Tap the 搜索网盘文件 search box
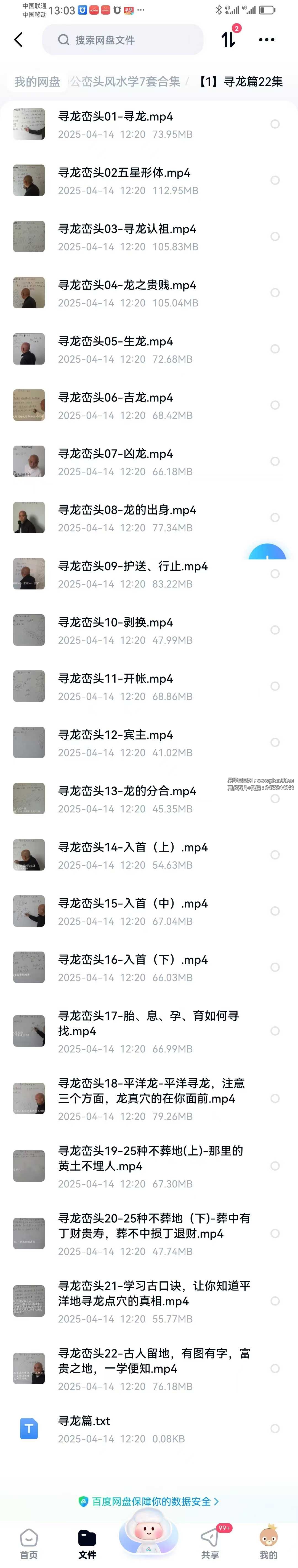This screenshot has width=298, height=1568. (x=123, y=40)
